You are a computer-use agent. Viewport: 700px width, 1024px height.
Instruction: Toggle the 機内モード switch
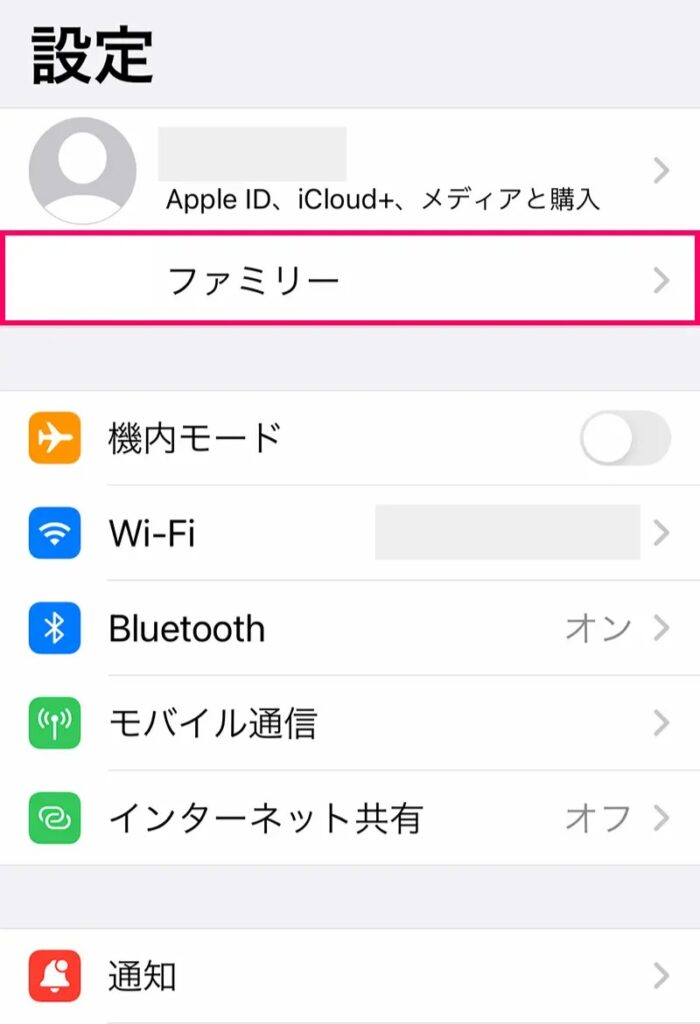625,437
